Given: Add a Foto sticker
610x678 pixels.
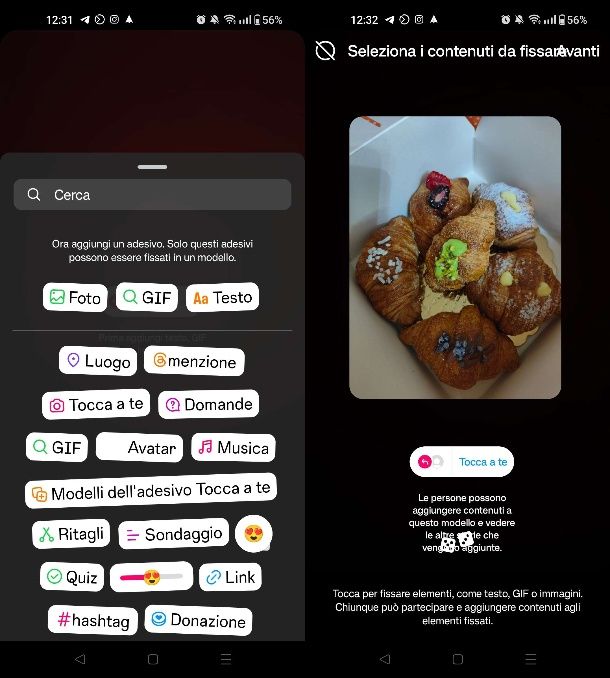Looking at the screenshot, I should click(75, 297).
